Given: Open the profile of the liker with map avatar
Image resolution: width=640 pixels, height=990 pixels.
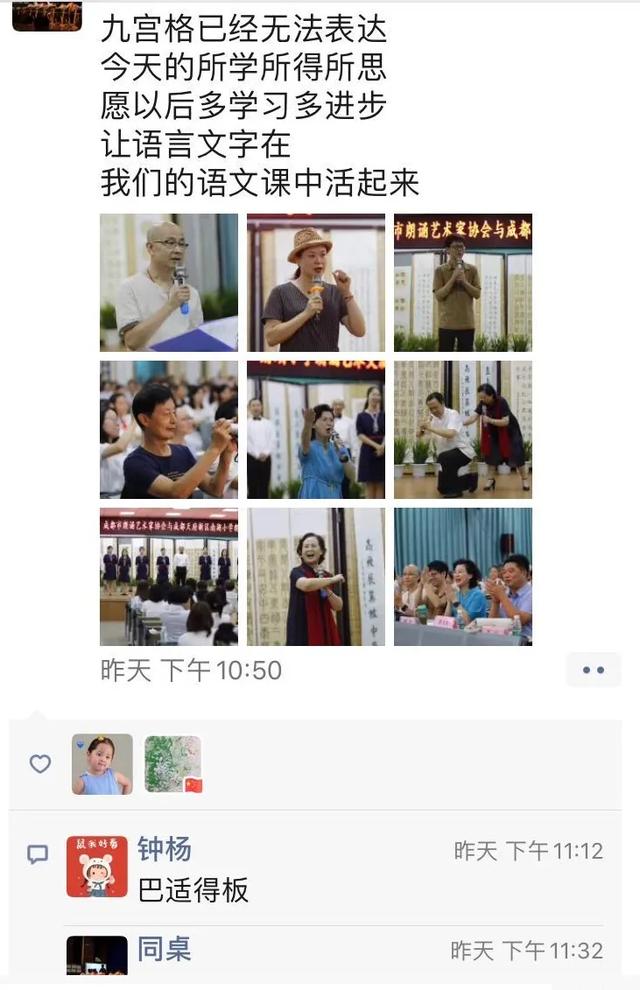Looking at the screenshot, I should coord(174,764).
